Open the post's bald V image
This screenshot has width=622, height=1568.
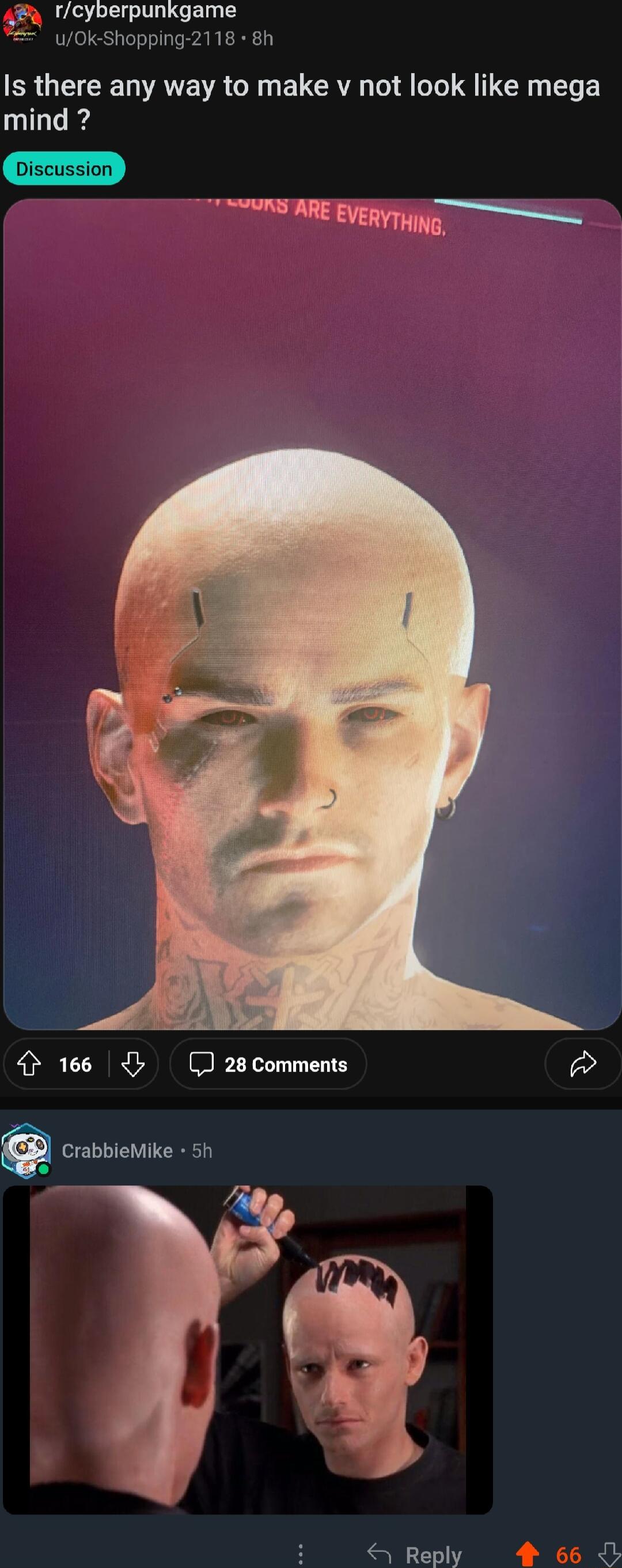[x=312, y=615]
